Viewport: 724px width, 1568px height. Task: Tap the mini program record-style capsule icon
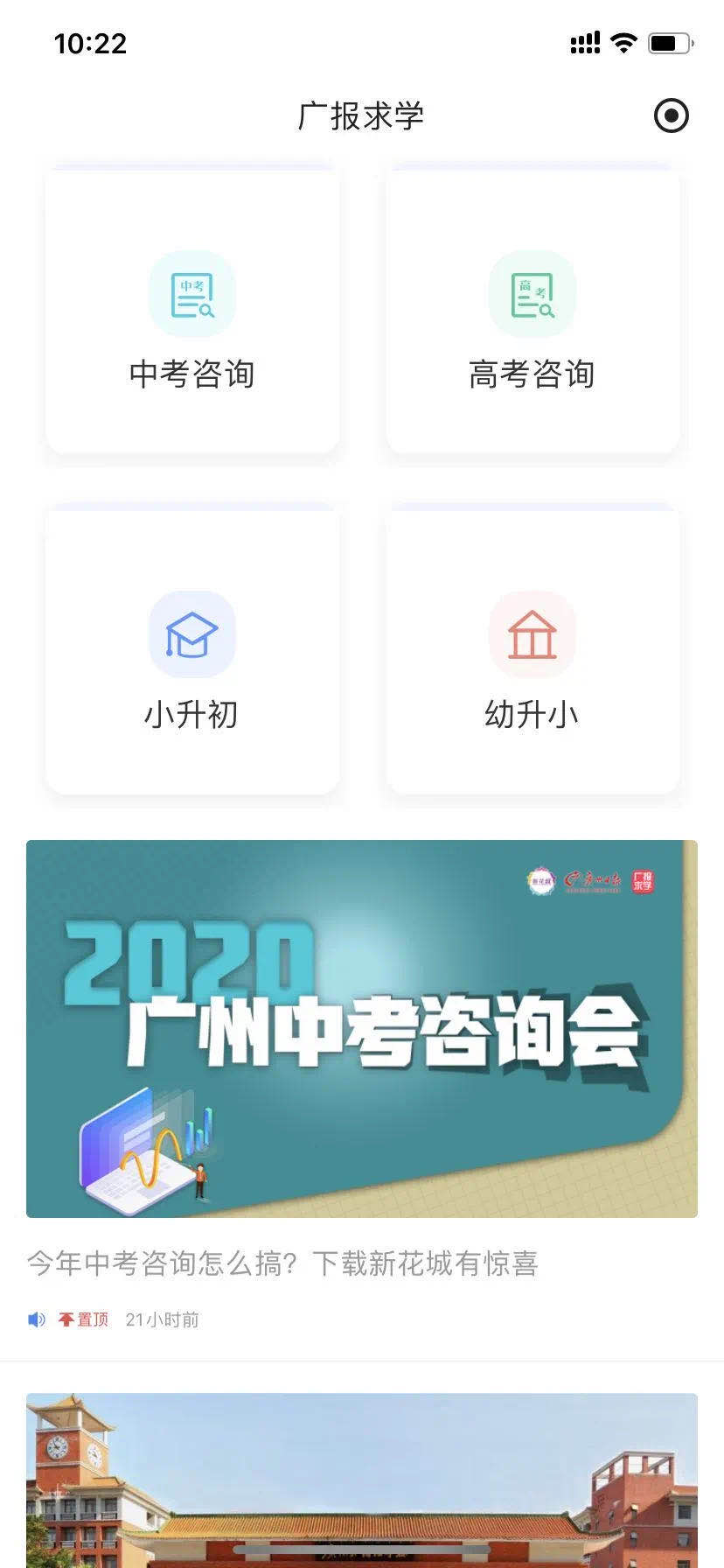[x=671, y=115]
